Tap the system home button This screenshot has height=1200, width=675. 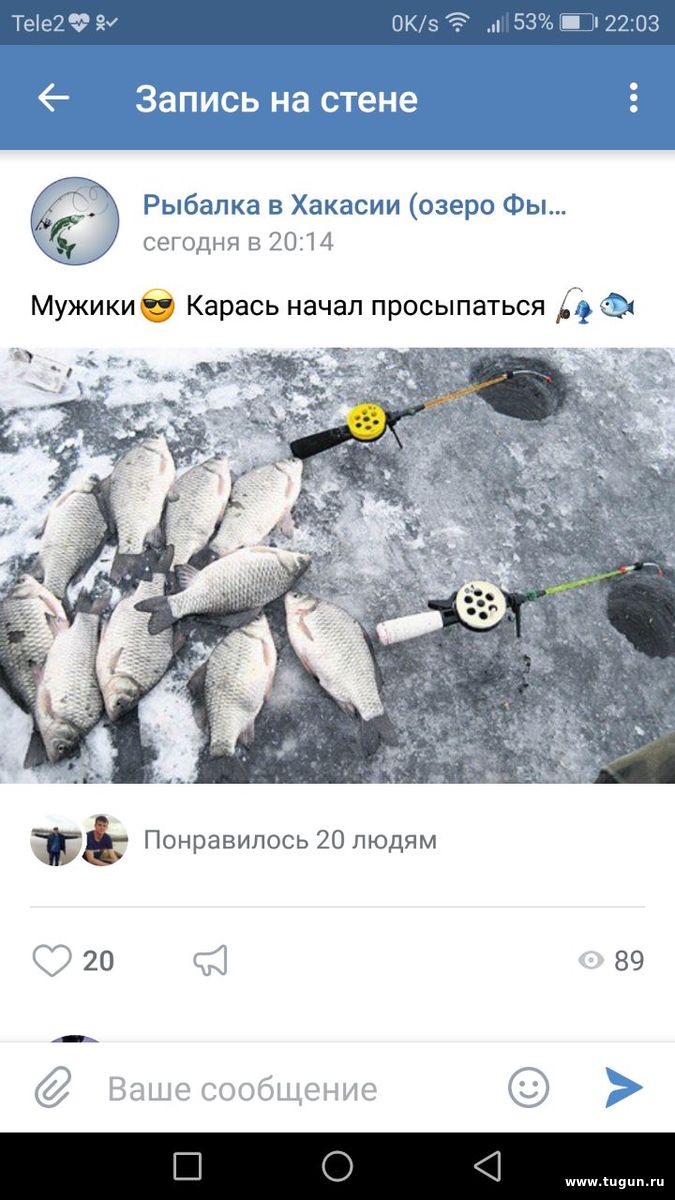point(337,1166)
